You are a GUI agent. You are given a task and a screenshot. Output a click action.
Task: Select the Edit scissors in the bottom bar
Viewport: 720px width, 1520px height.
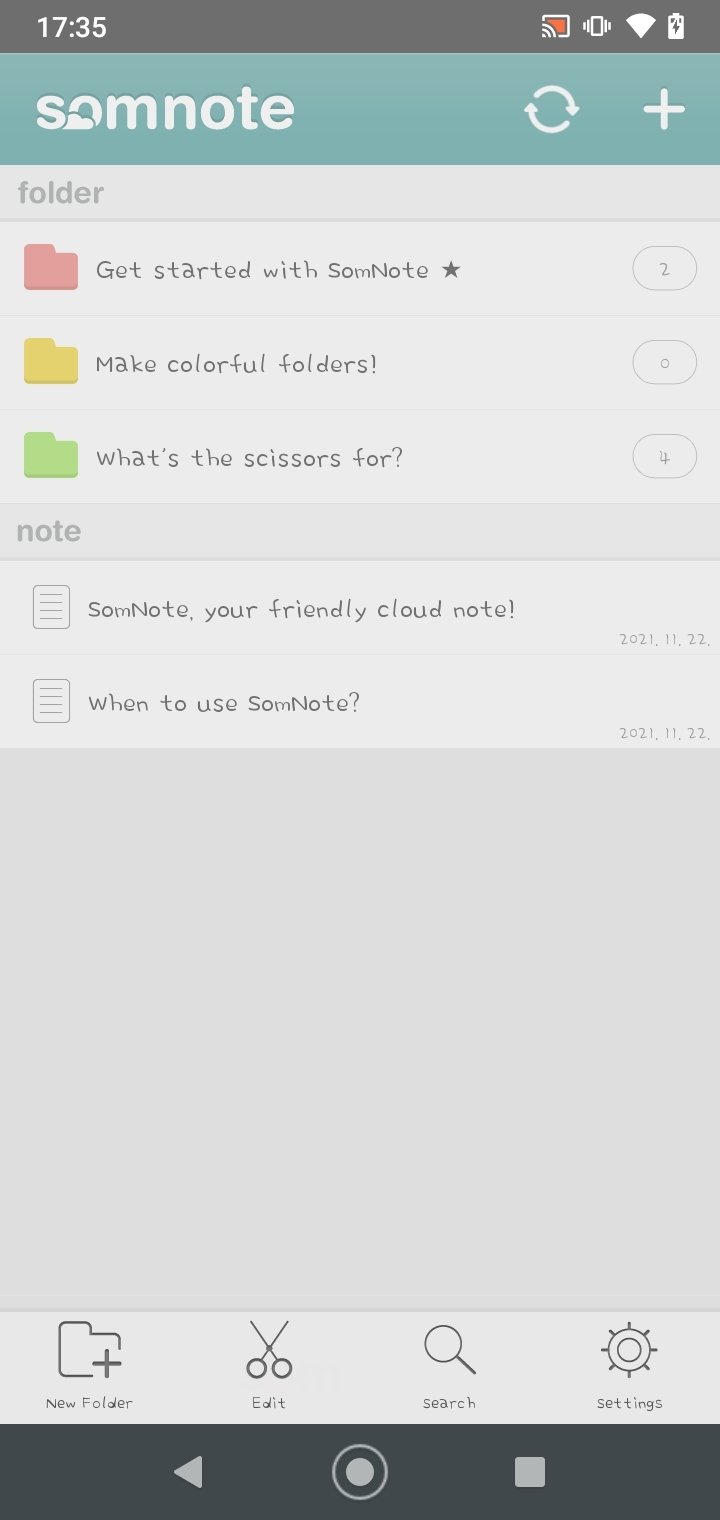click(x=269, y=1365)
